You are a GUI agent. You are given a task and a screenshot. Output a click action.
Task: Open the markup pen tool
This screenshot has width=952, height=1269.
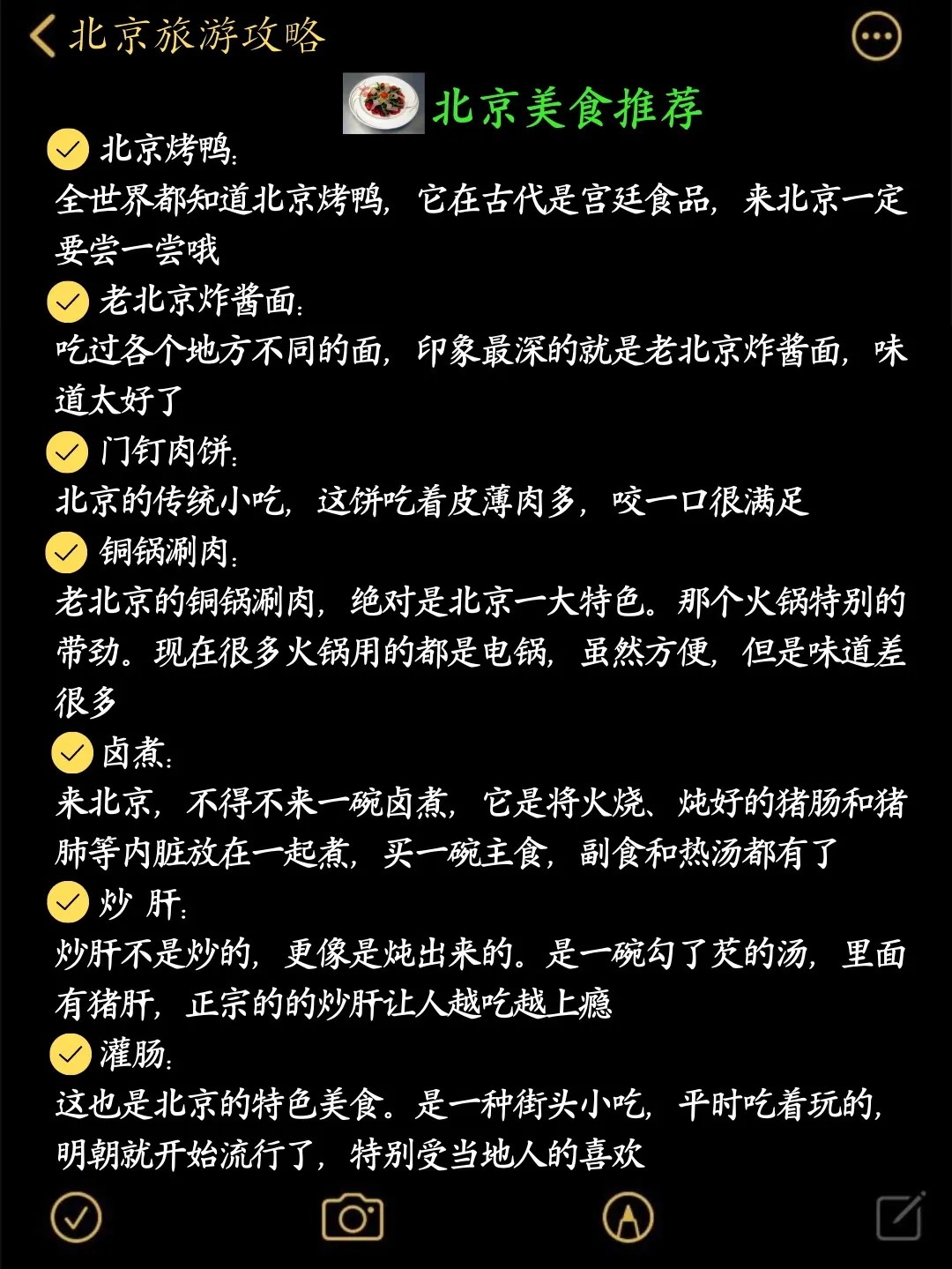(x=628, y=1218)
